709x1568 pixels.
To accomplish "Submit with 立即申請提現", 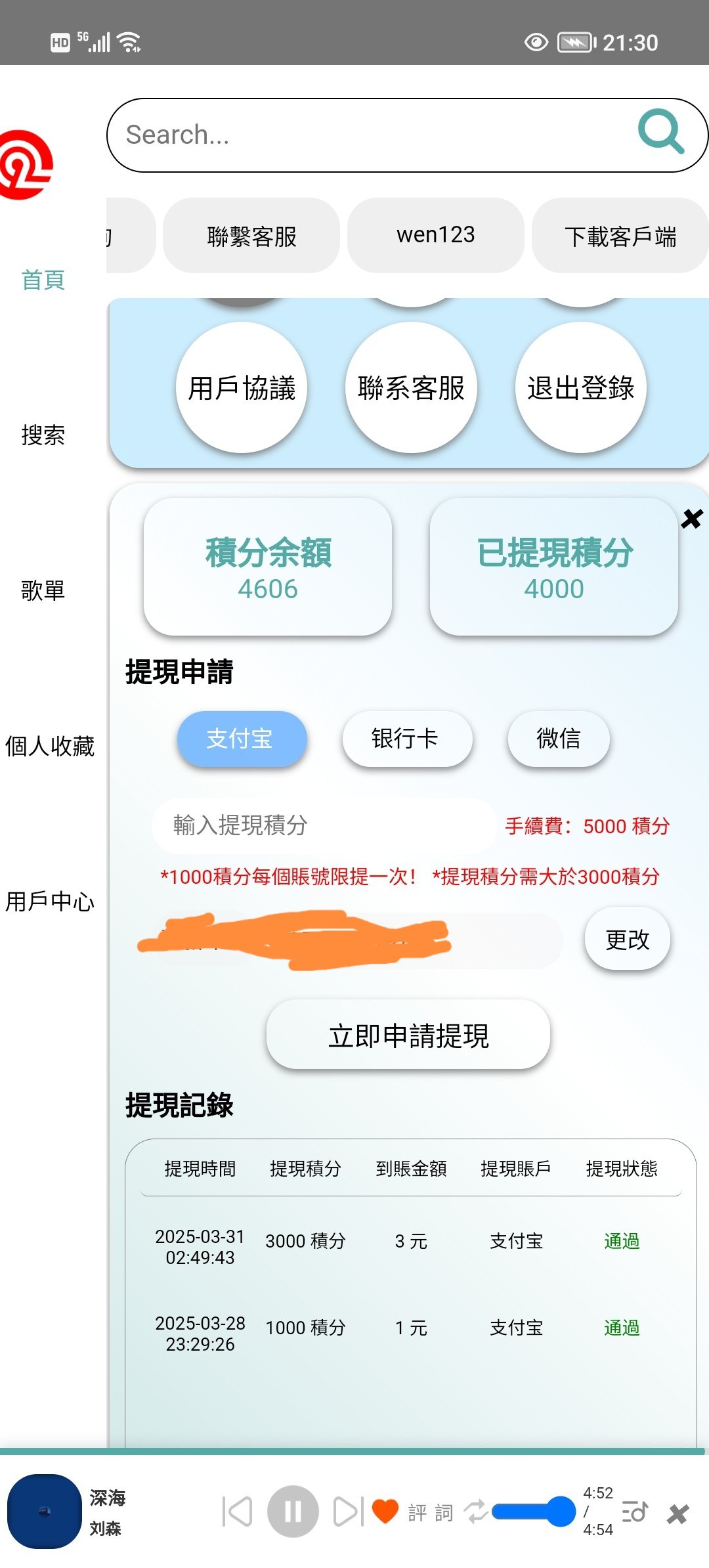I will tap(408, 1035).
